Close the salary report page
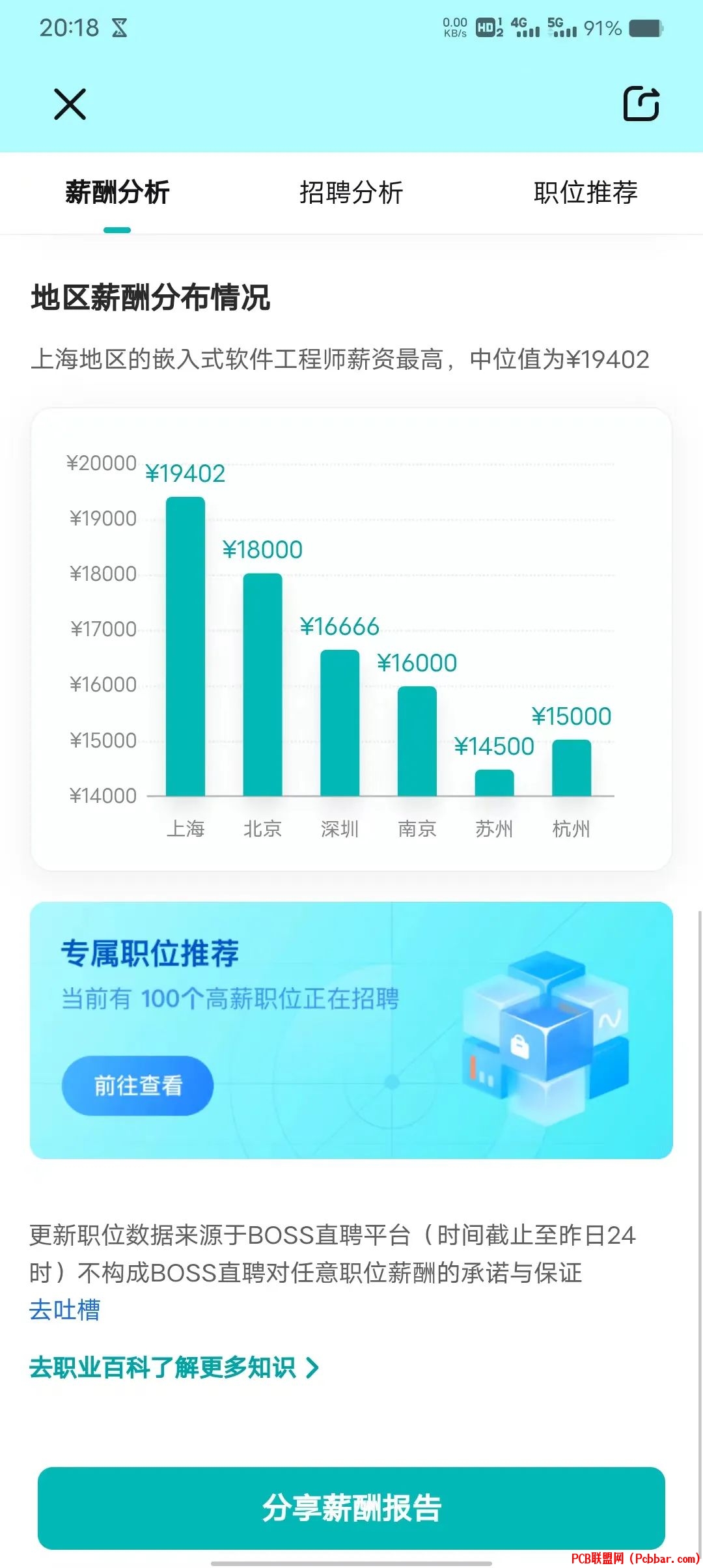Image resolution: width=703 pixels, height=1568 pixels. click(70, 104)
